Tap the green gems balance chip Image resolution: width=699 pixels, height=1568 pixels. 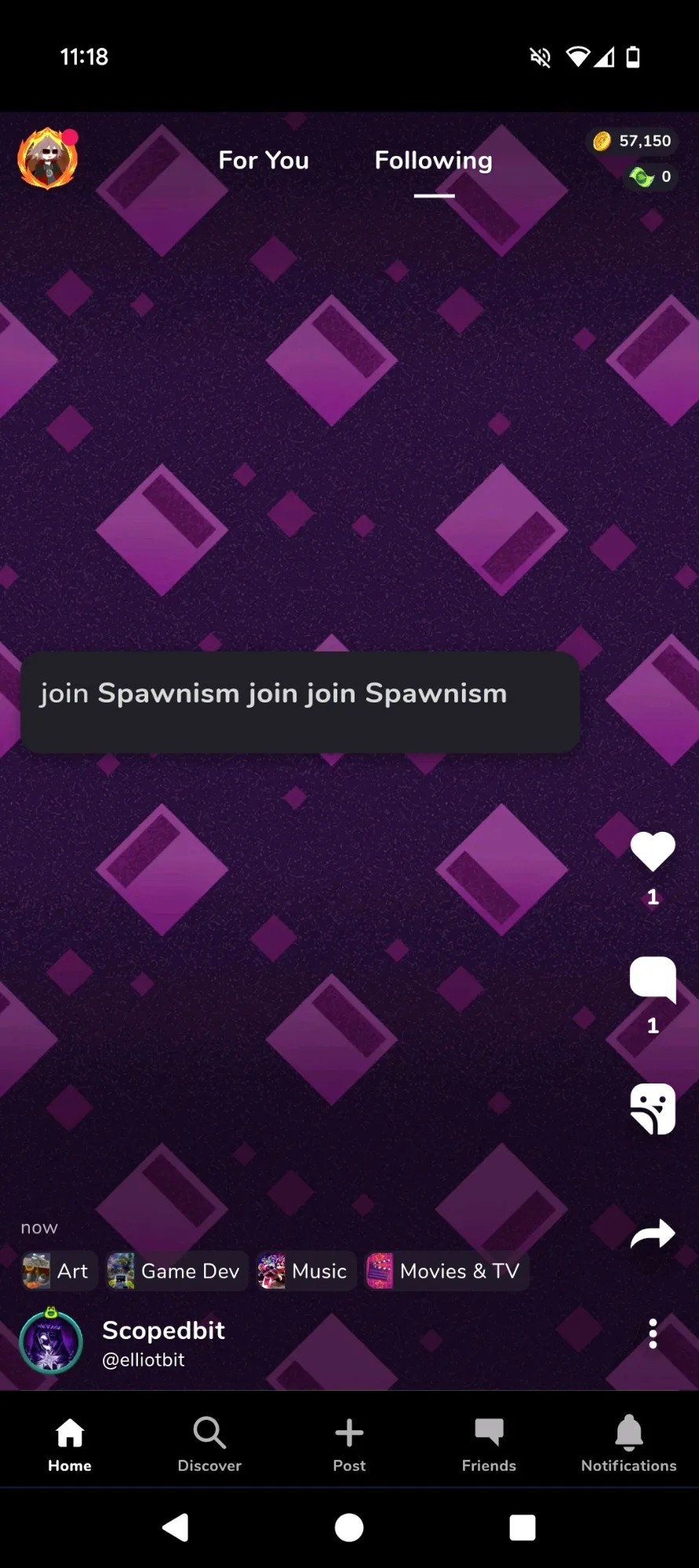coord(650,177)
